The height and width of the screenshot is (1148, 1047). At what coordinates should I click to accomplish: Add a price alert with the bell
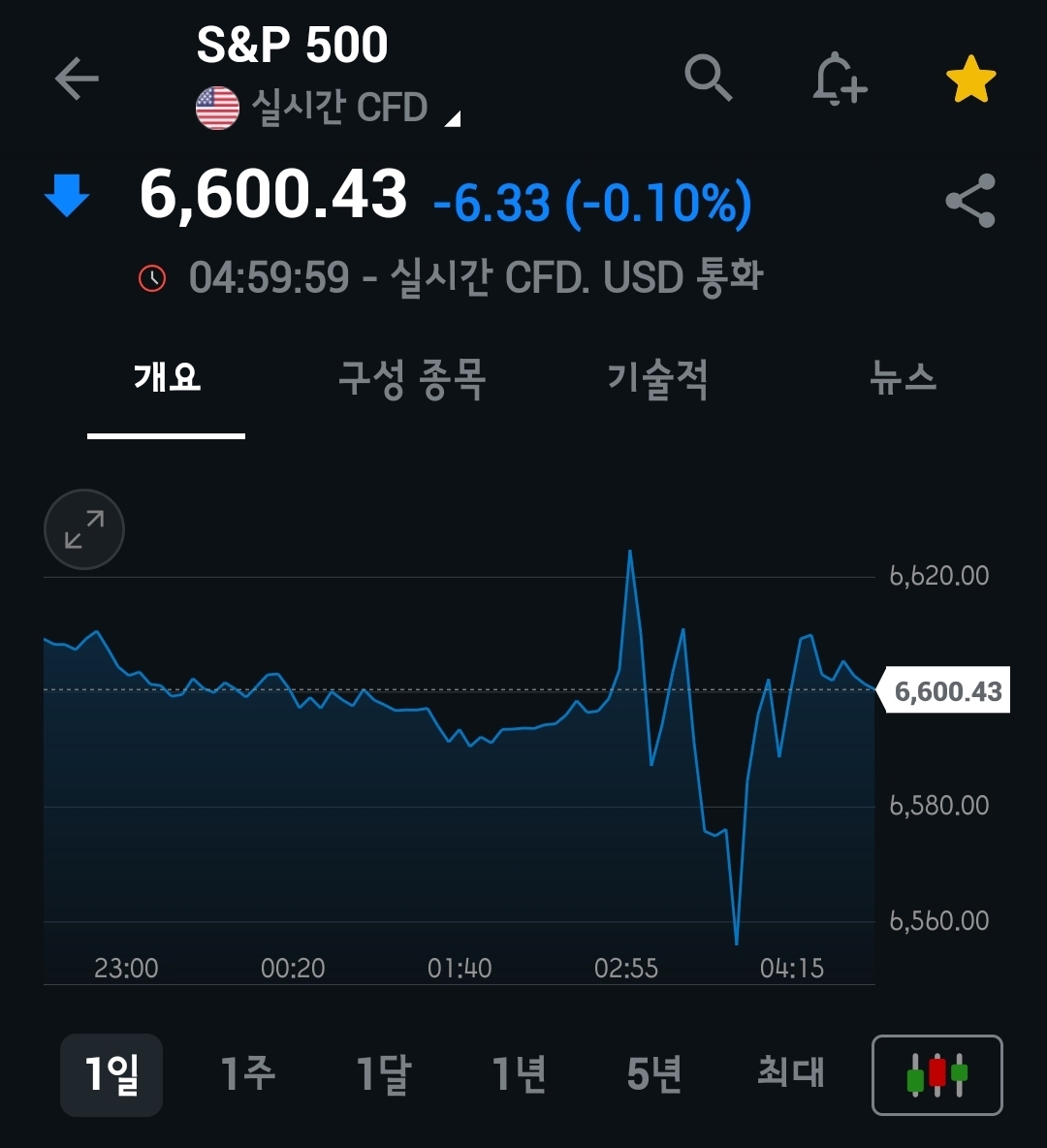(839, 79)
